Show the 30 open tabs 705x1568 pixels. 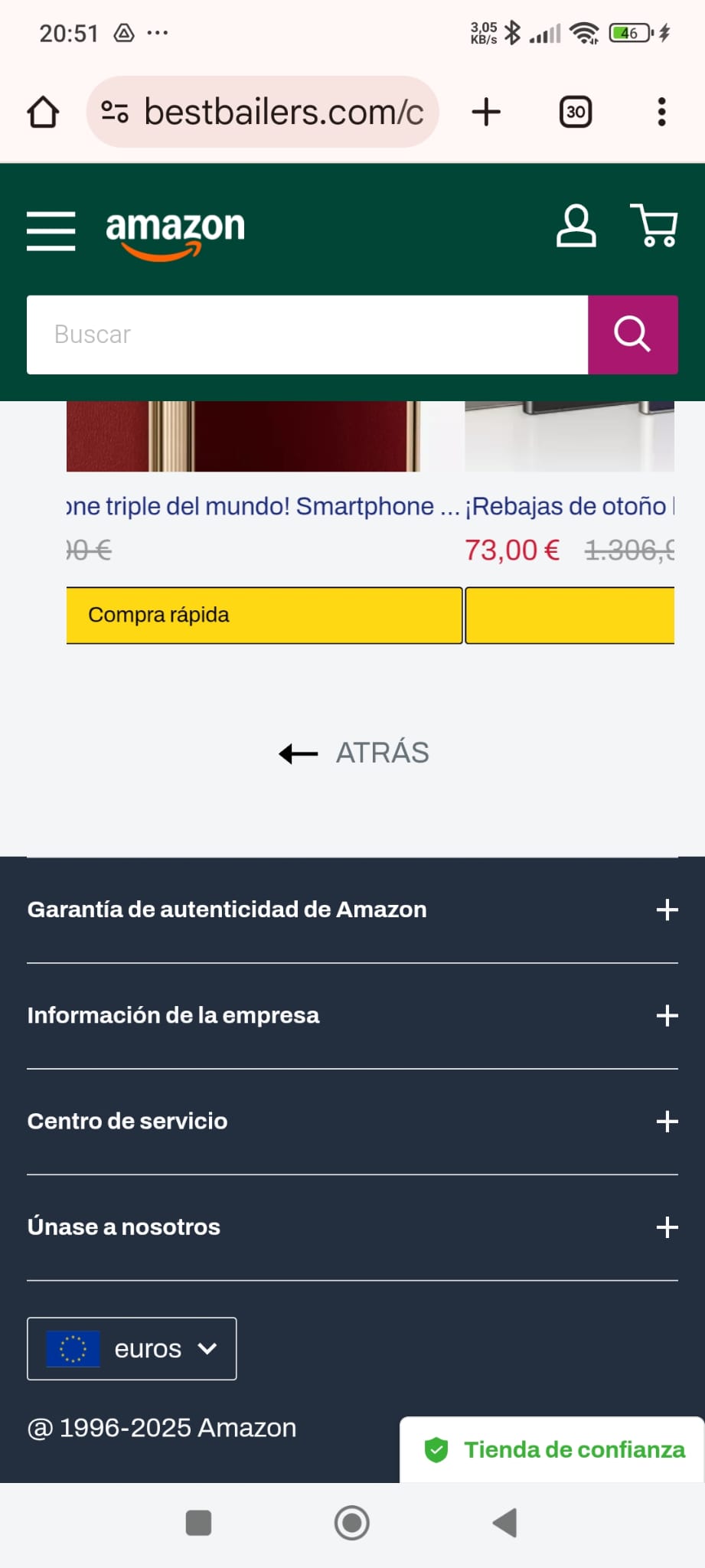(x=576, y=112)
